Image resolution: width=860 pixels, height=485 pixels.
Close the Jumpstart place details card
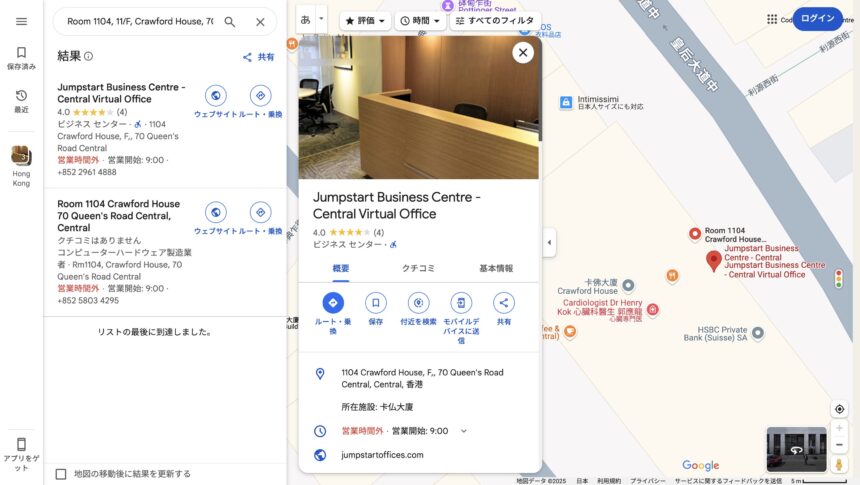522,53
